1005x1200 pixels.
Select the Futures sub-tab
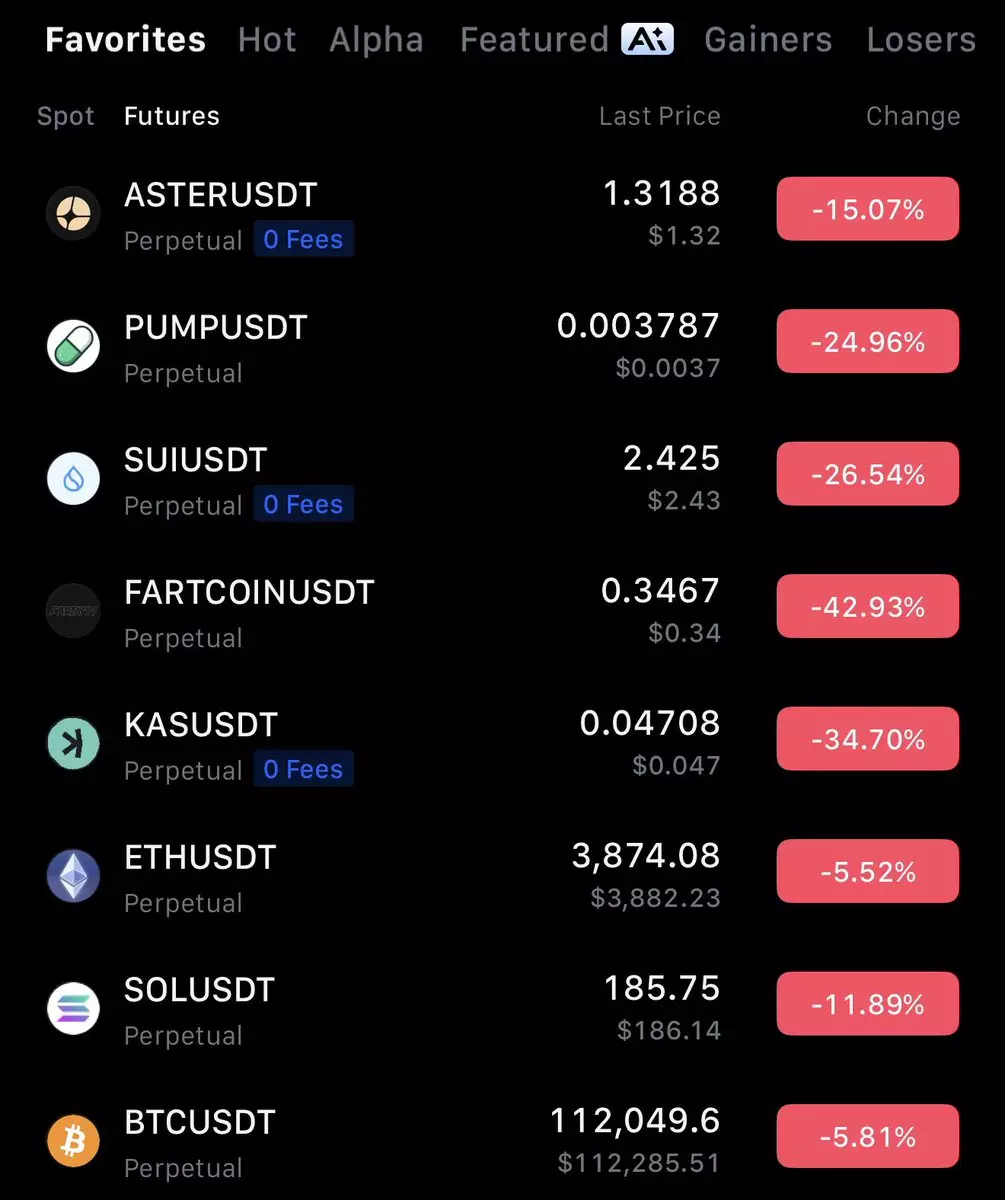tap(171, 116)
